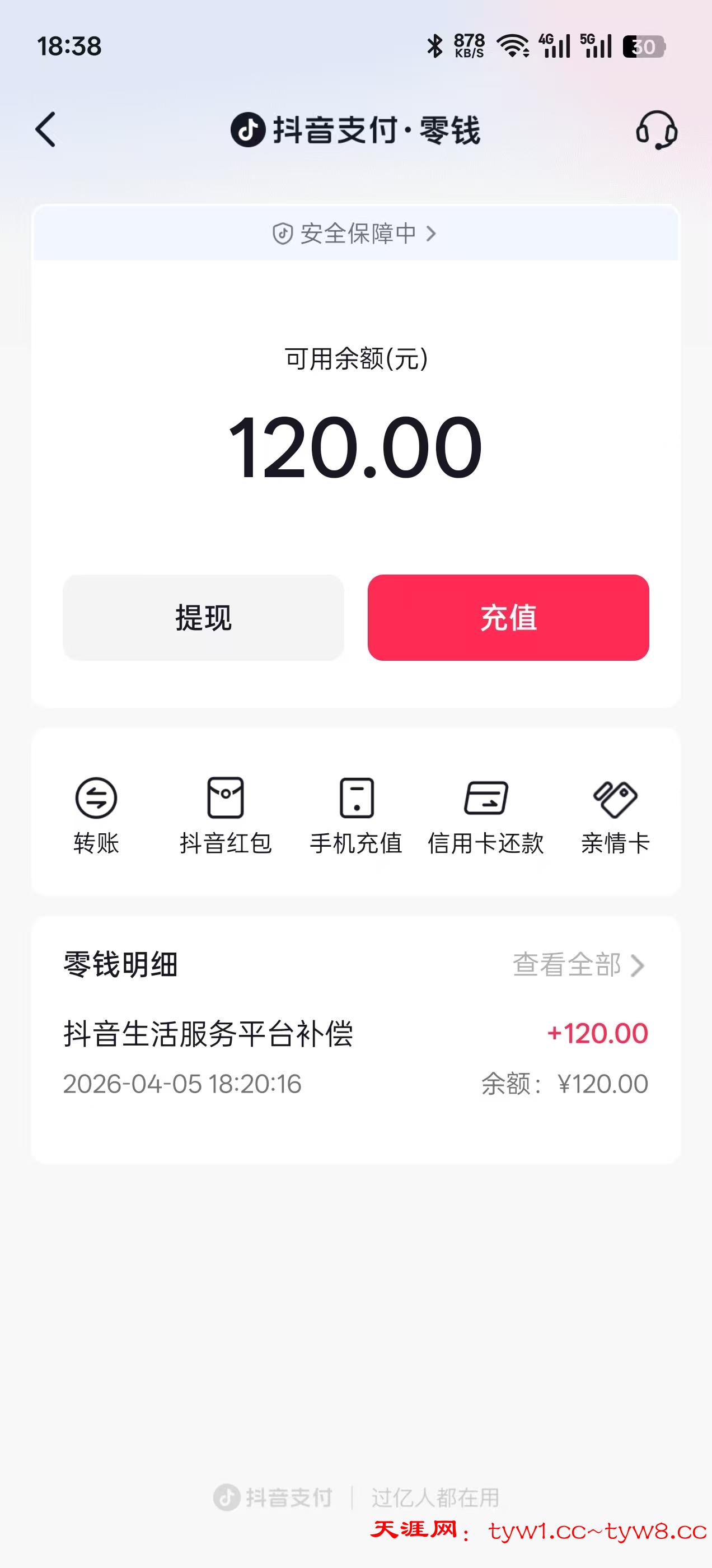
Task: Tap the 提现 withdraw button
Action: (x=203, y=617)
